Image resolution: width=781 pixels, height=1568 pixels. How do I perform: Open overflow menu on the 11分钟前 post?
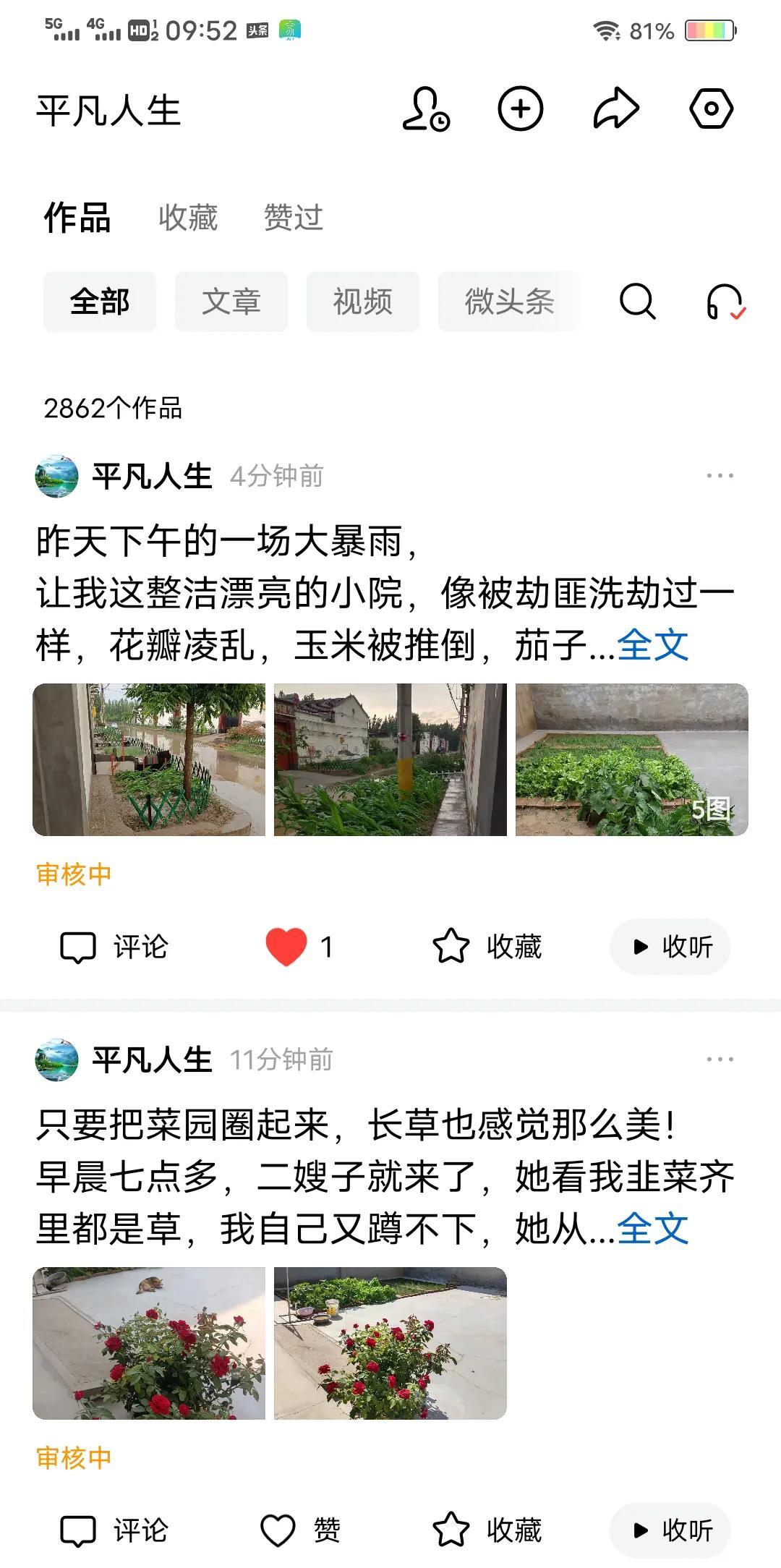(x=720, y=1060)
